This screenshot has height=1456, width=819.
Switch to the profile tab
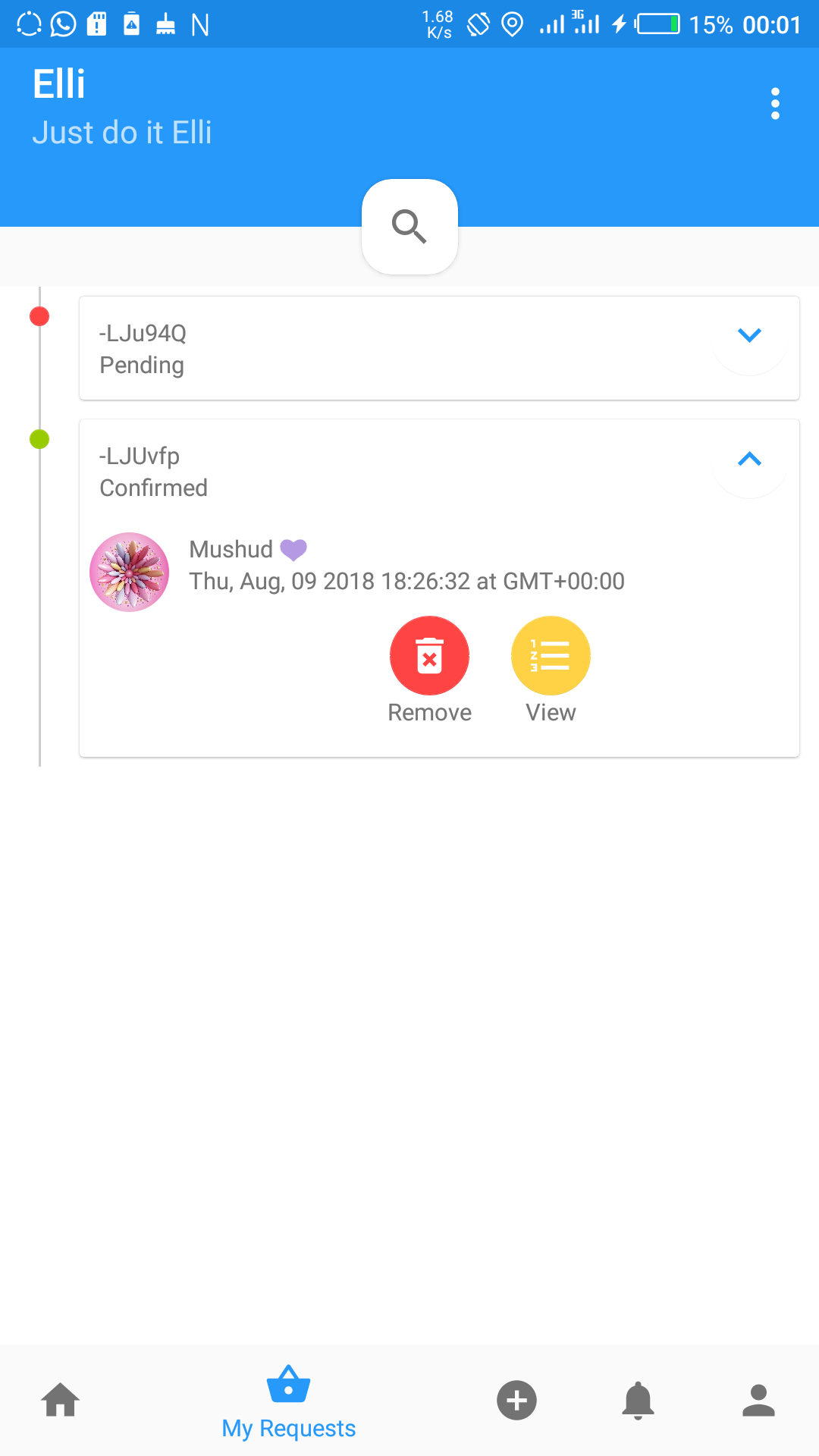point(758,1400)
